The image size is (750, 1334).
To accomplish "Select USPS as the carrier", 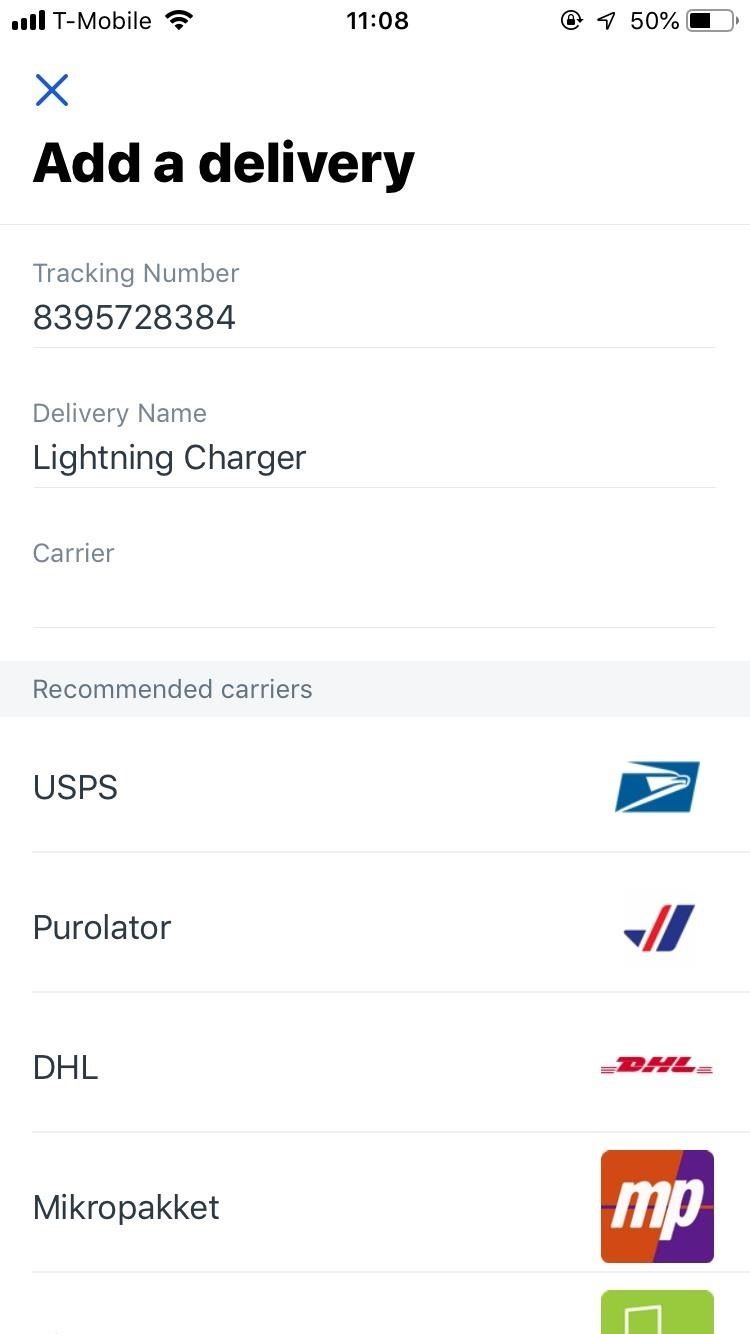I will pyautogui.click(x=374, y=788).
